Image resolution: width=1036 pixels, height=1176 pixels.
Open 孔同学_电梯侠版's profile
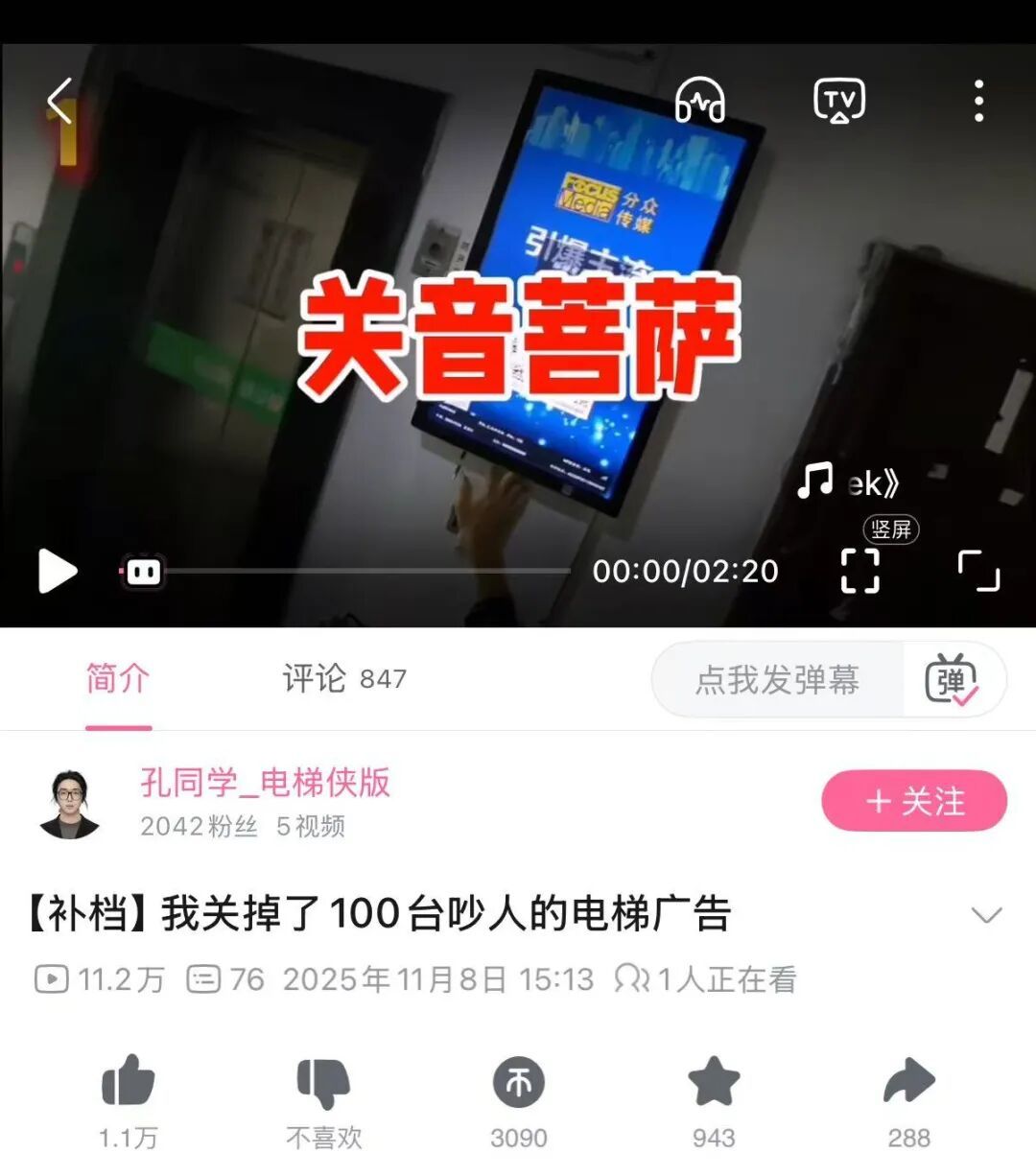[265, 783]
